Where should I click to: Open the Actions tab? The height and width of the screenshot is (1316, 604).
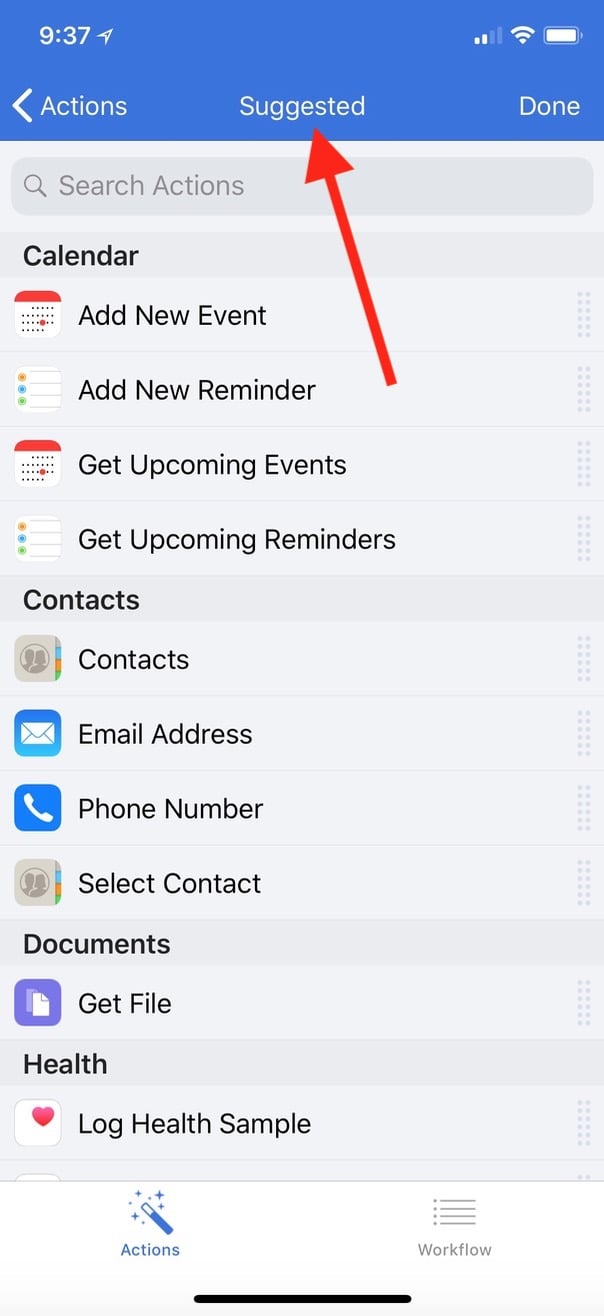pyautogui.click(x=150, y=1227)
